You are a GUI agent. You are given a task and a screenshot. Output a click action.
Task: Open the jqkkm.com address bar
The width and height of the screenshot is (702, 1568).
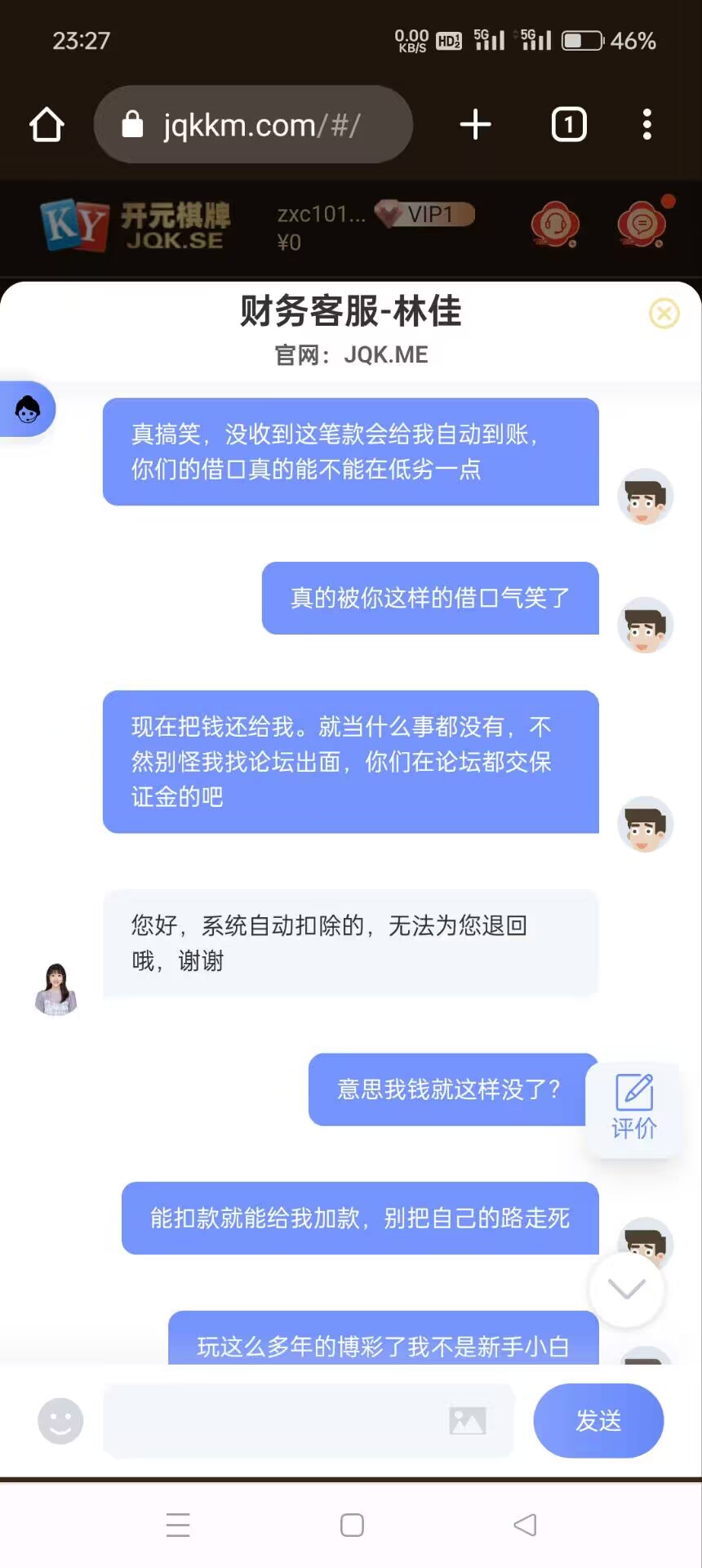253,125
